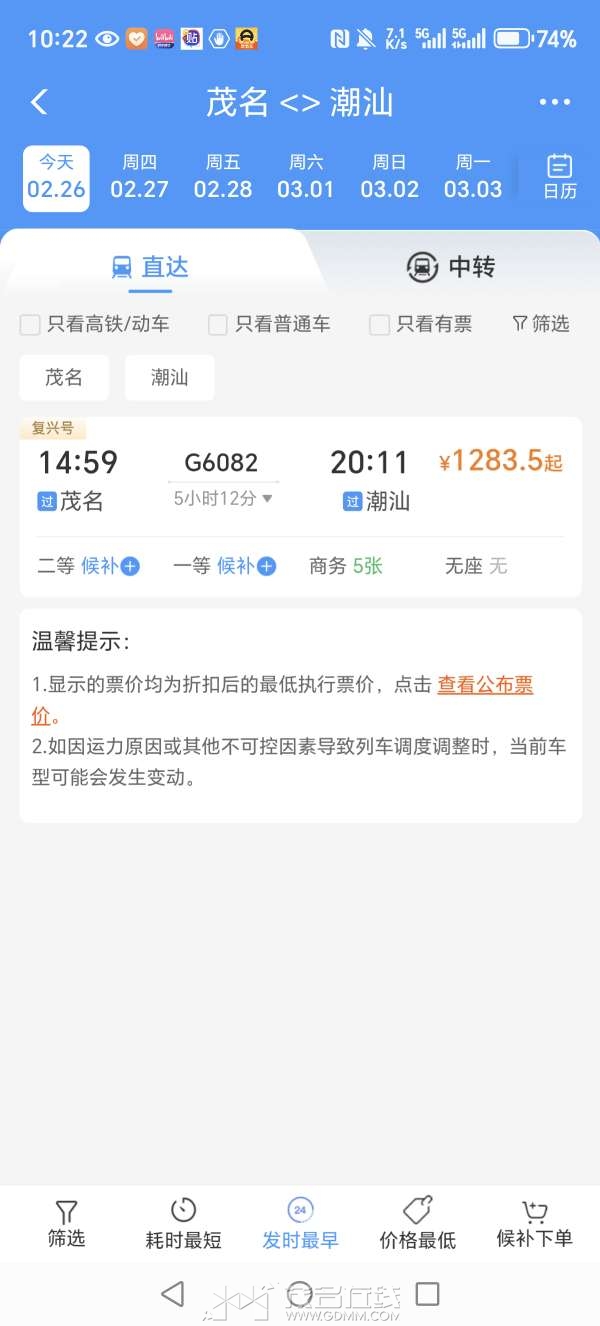Open 筛选 next to the checkboxes
The width and height of the screenshot is (600, 1326).
[540, 324]
